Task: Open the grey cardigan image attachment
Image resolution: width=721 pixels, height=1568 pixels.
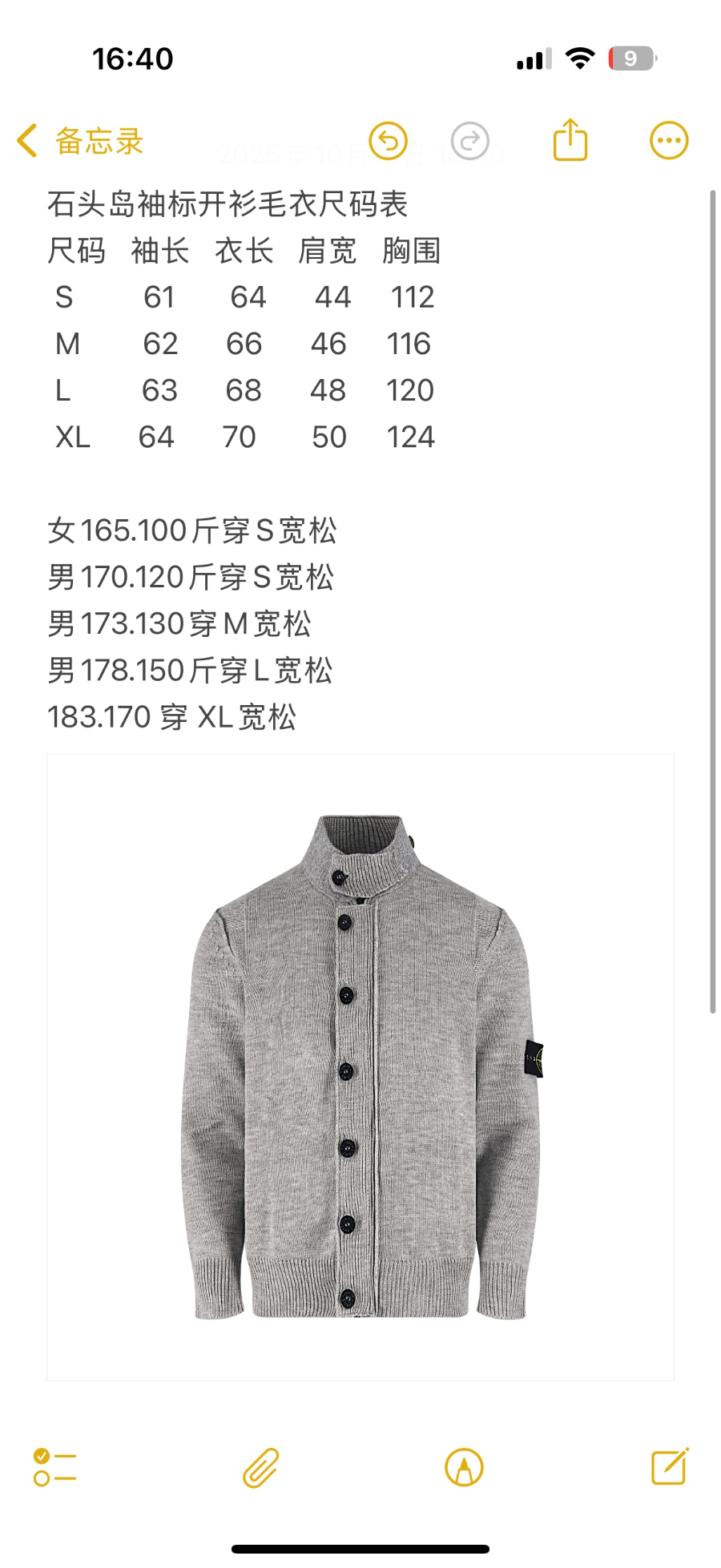Action: coord(360,1066)
